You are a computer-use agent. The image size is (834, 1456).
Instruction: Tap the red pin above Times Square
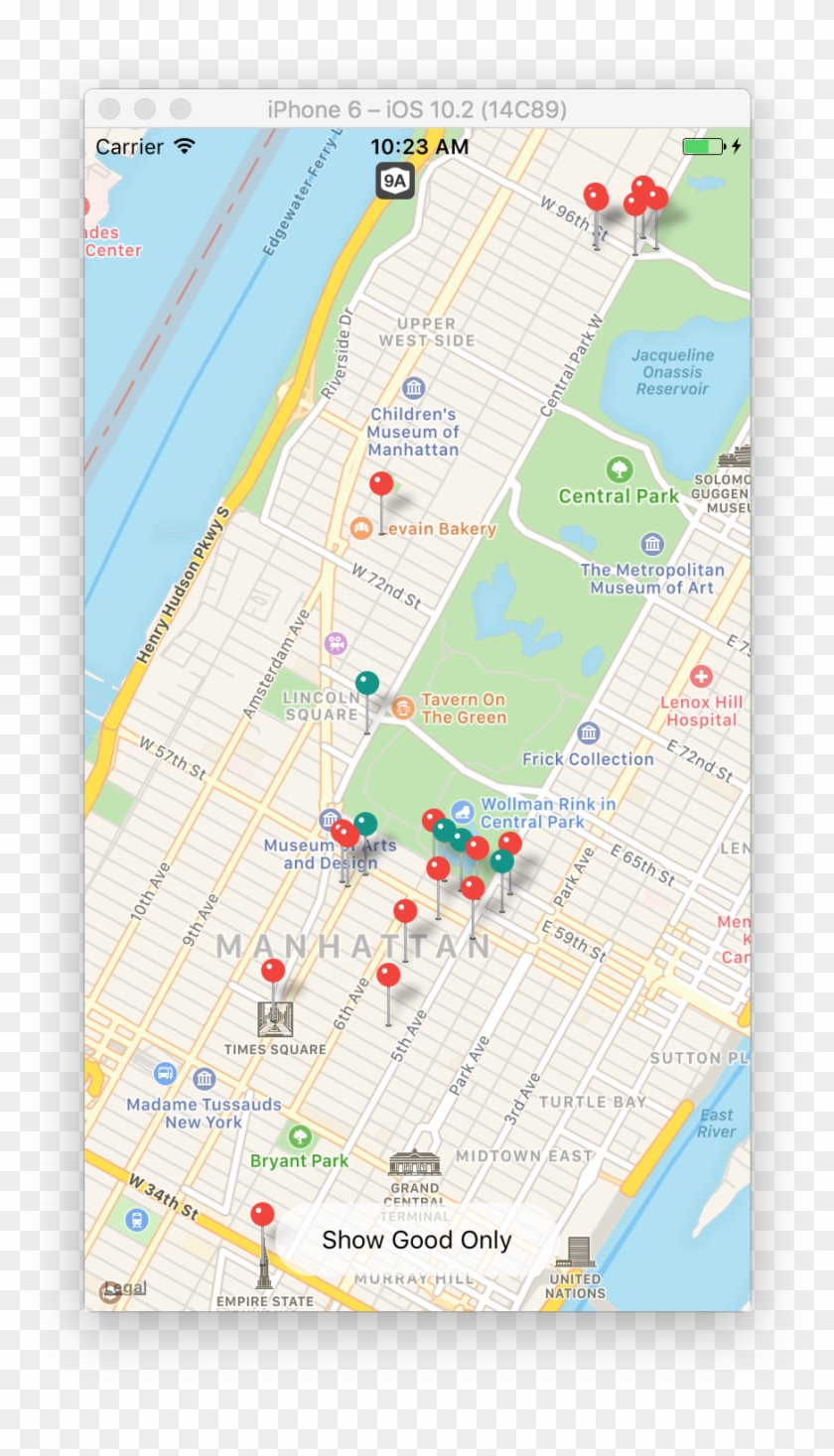pos(273,971)
